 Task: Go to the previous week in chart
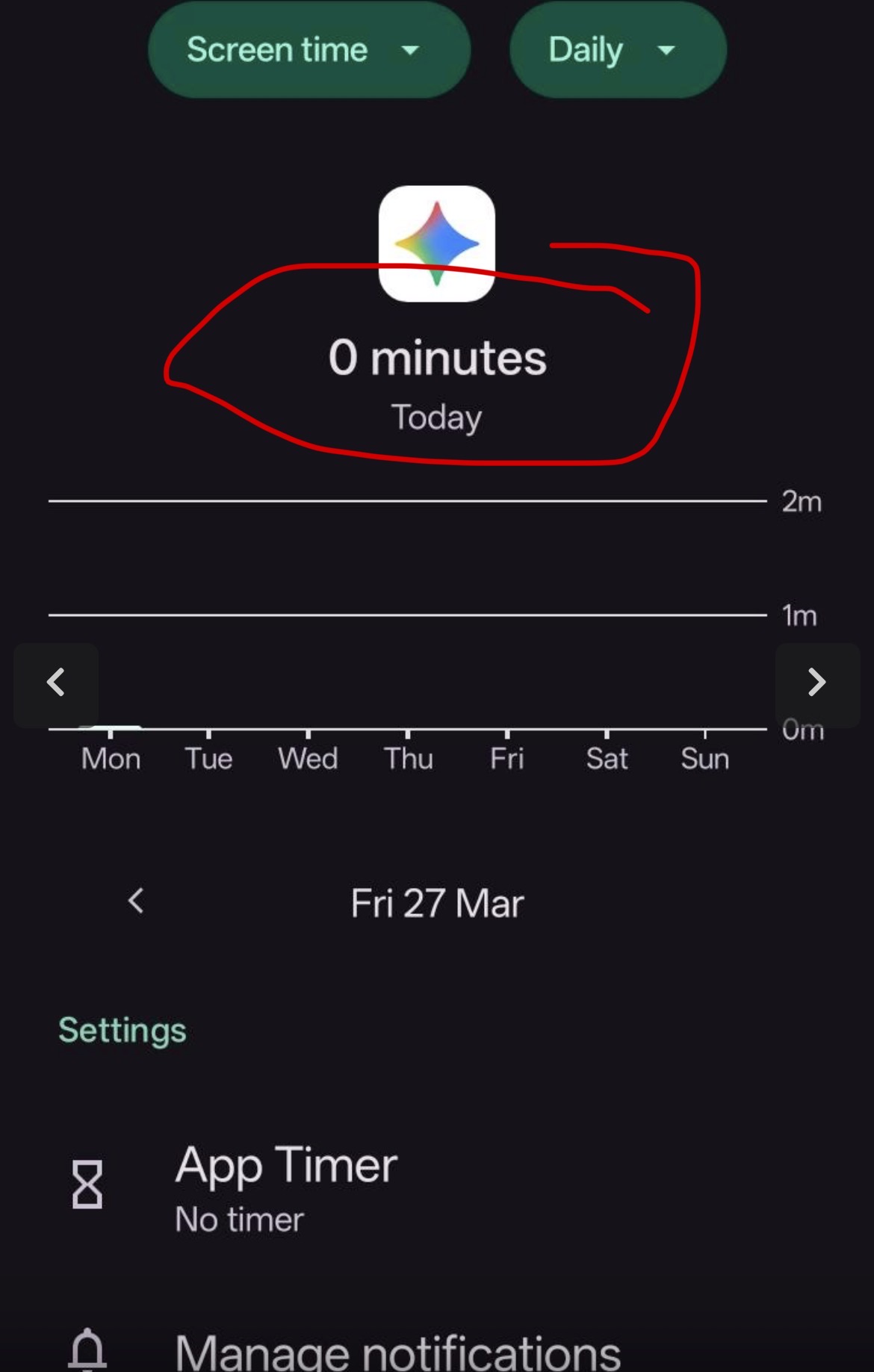point(56,683)
